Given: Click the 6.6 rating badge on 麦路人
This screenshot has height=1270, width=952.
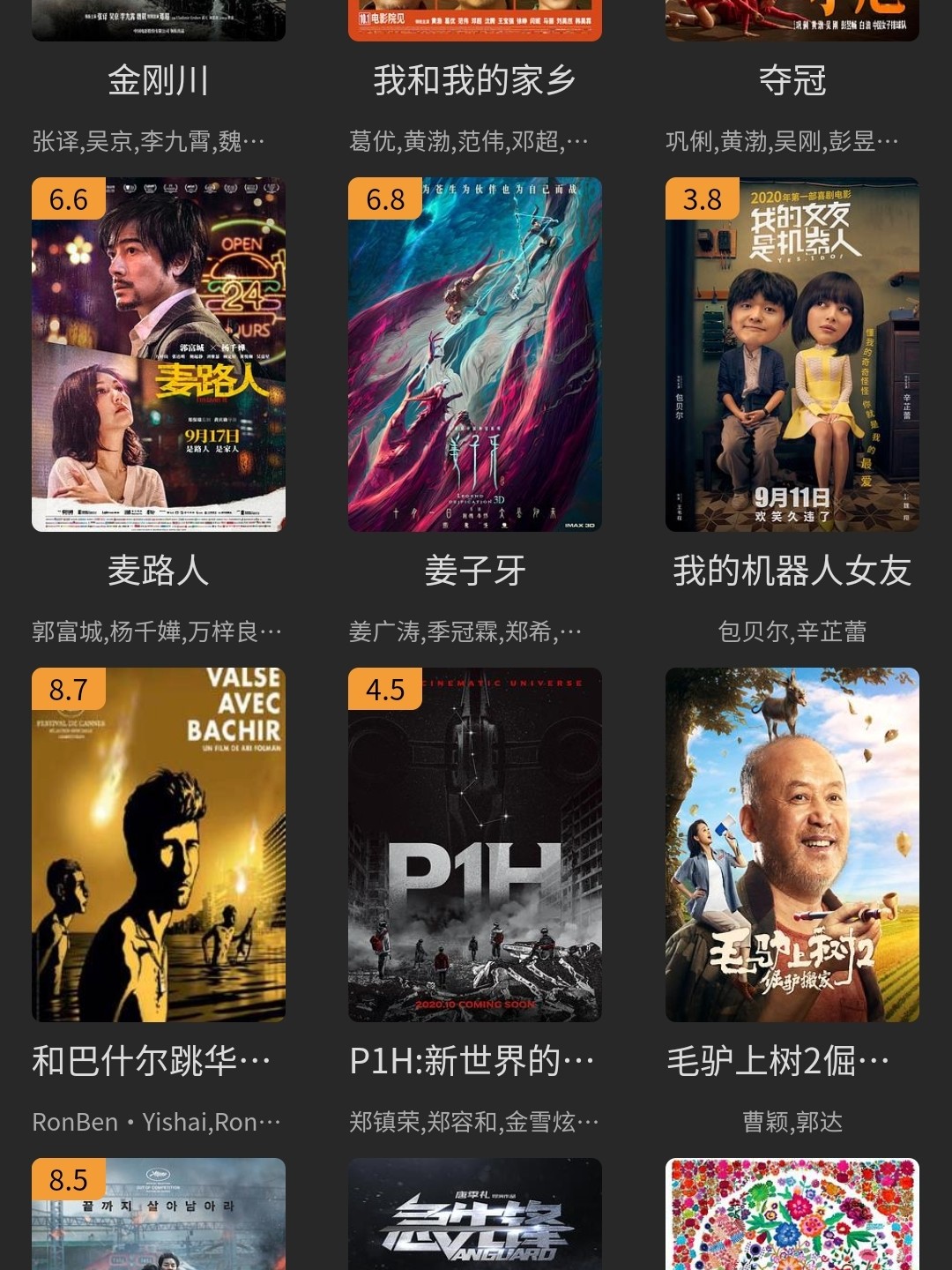Looking at the screenshot, I should (66, 201).
